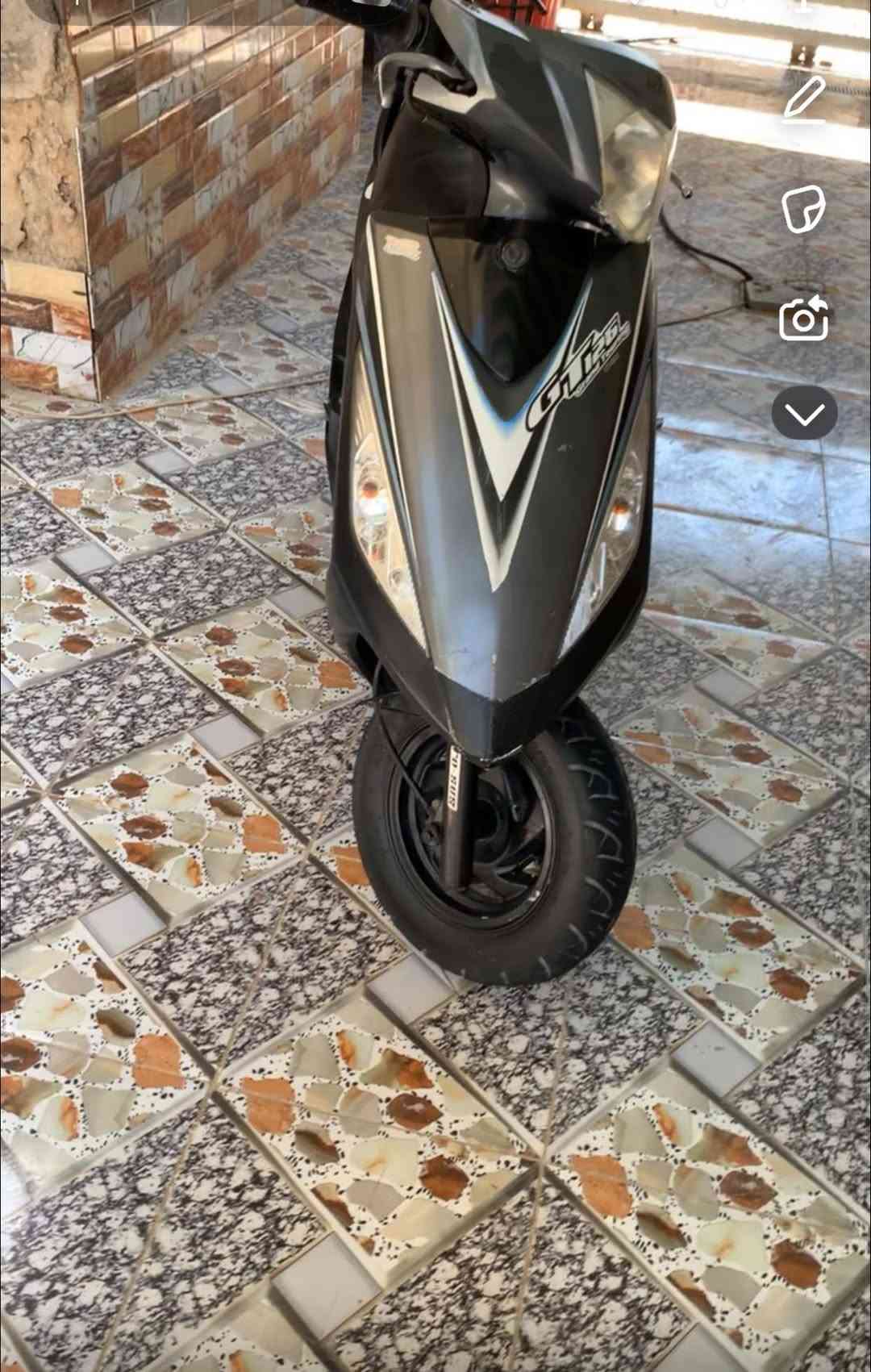
Task: Add a sticker to the snap
Action: click(804, 209)
